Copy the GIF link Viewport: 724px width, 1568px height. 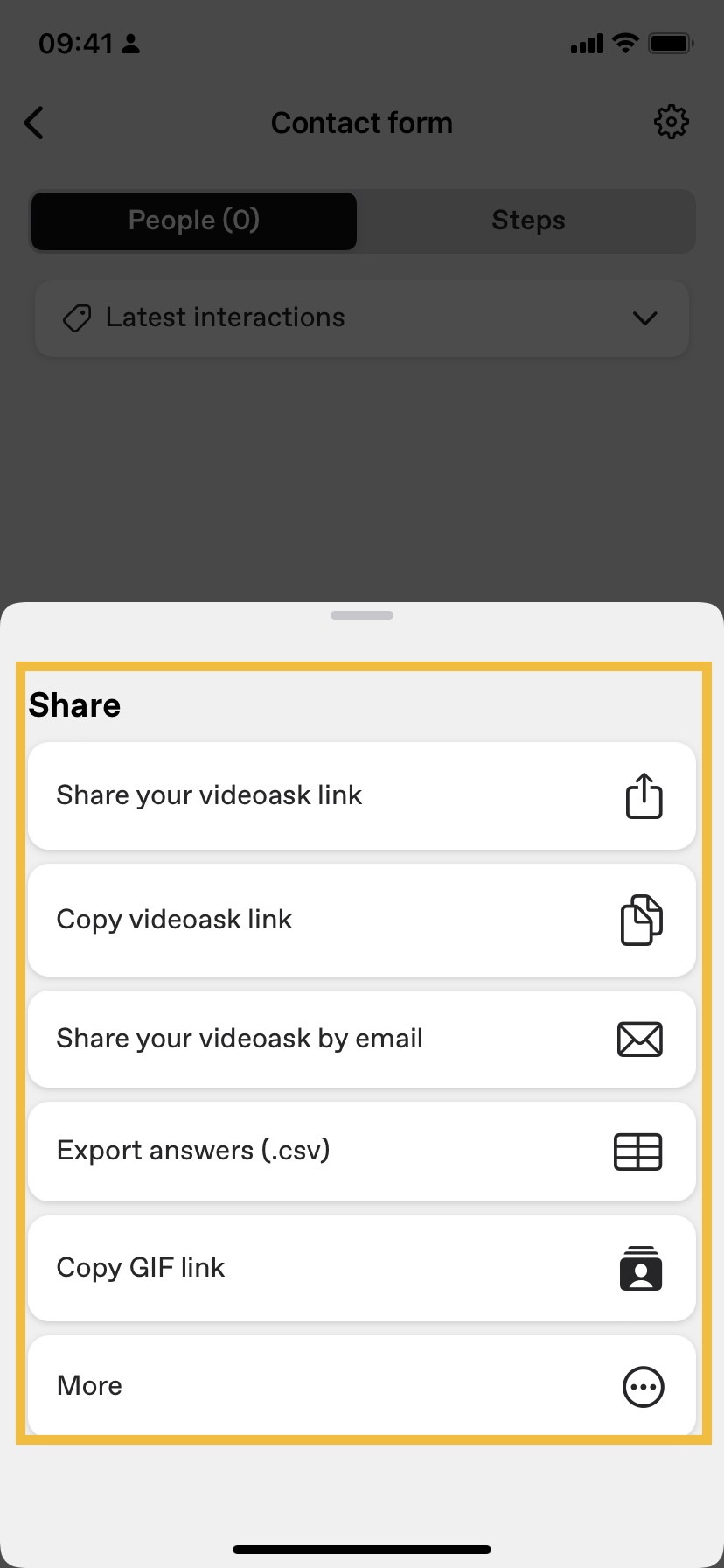click(361, 1268)
